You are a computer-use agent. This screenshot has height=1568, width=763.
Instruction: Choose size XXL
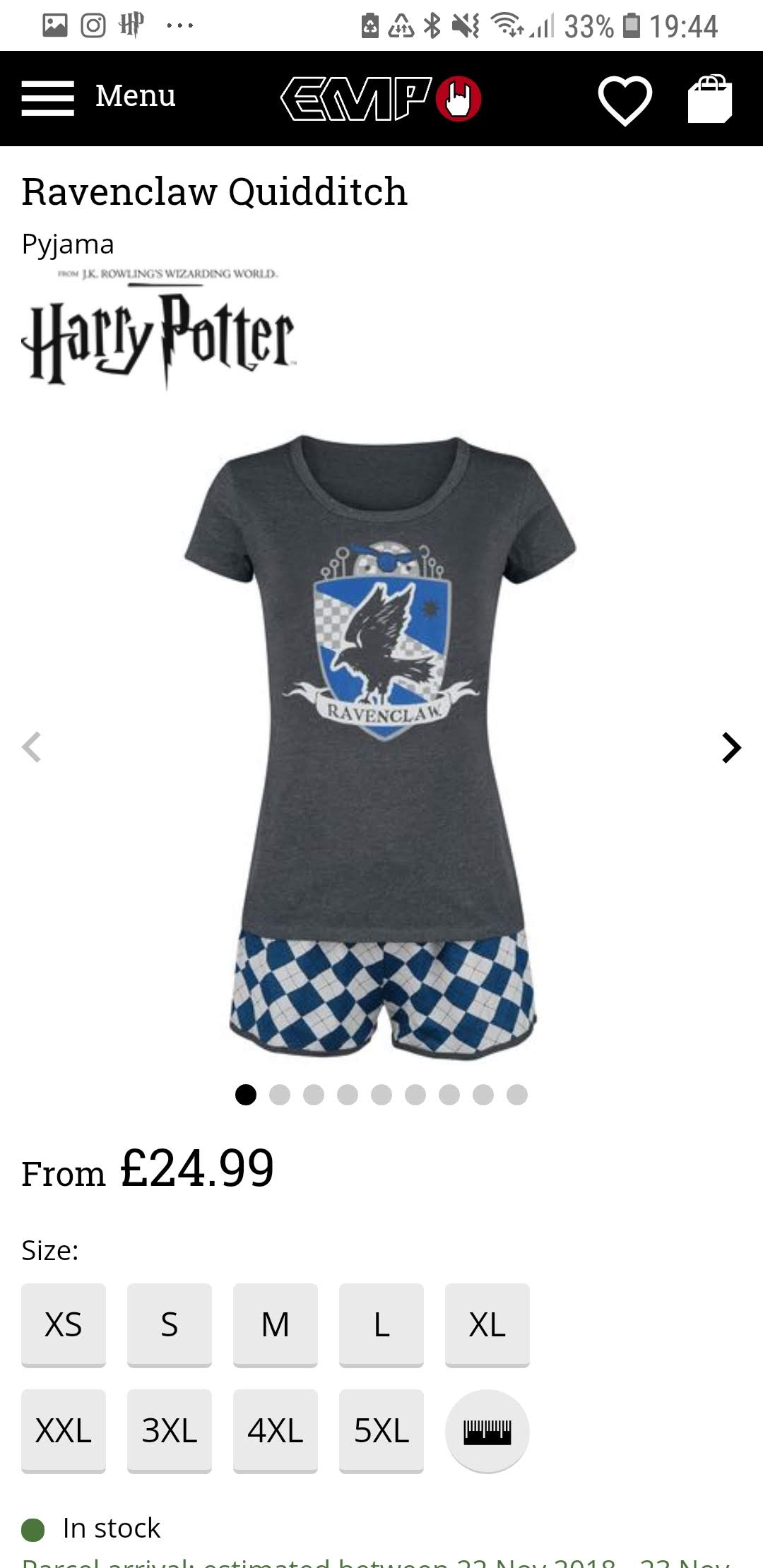tap(64, 1431)
